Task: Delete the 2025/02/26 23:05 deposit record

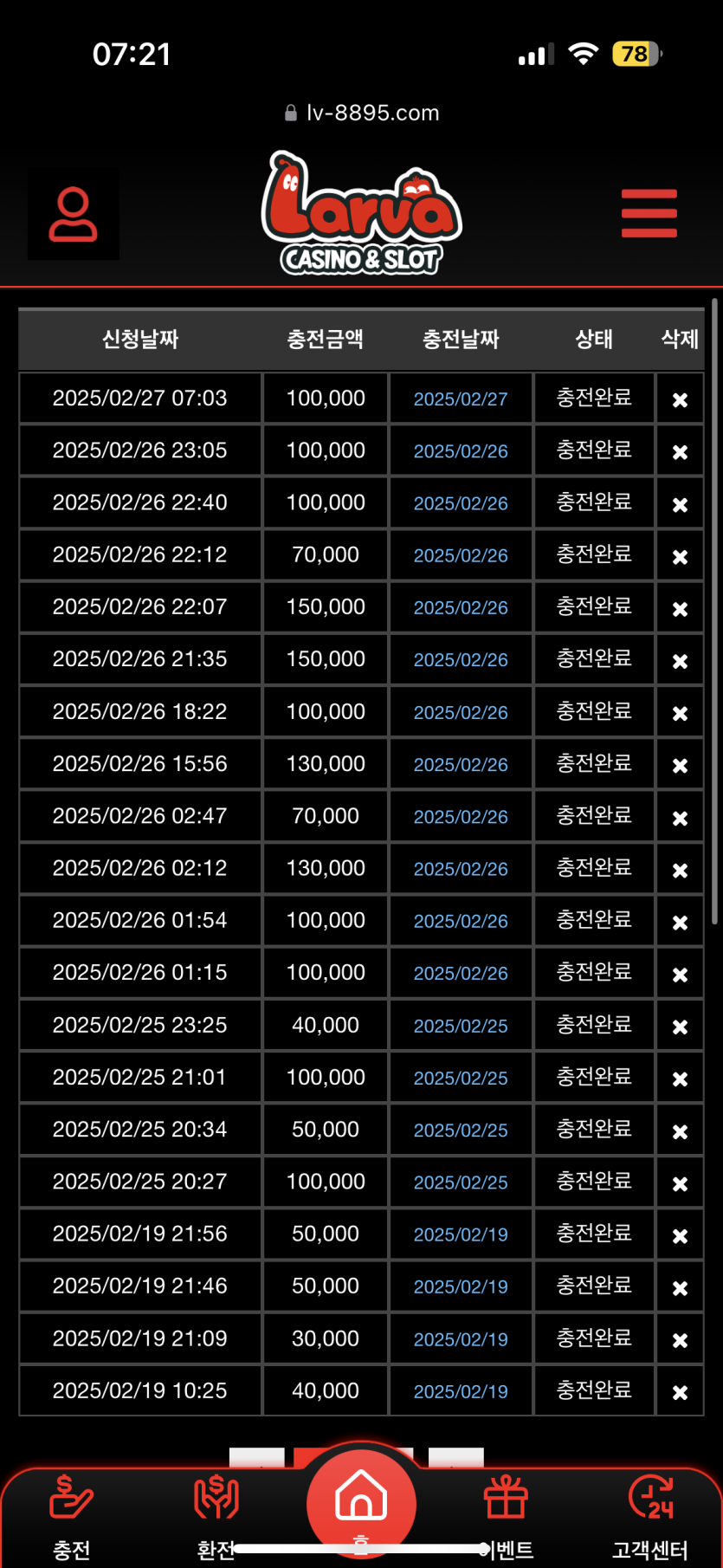Action: pos(680,452)
